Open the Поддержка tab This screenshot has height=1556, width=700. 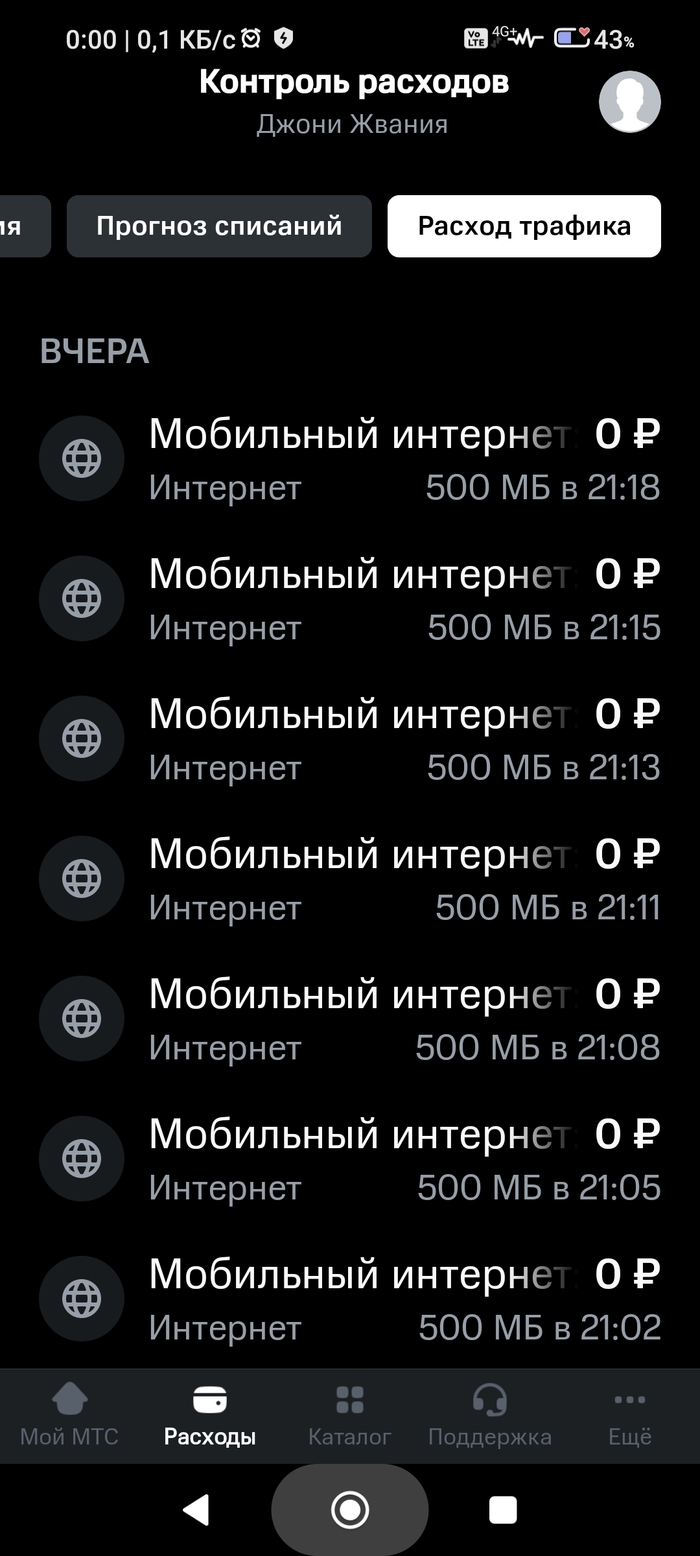[490, 1416]
